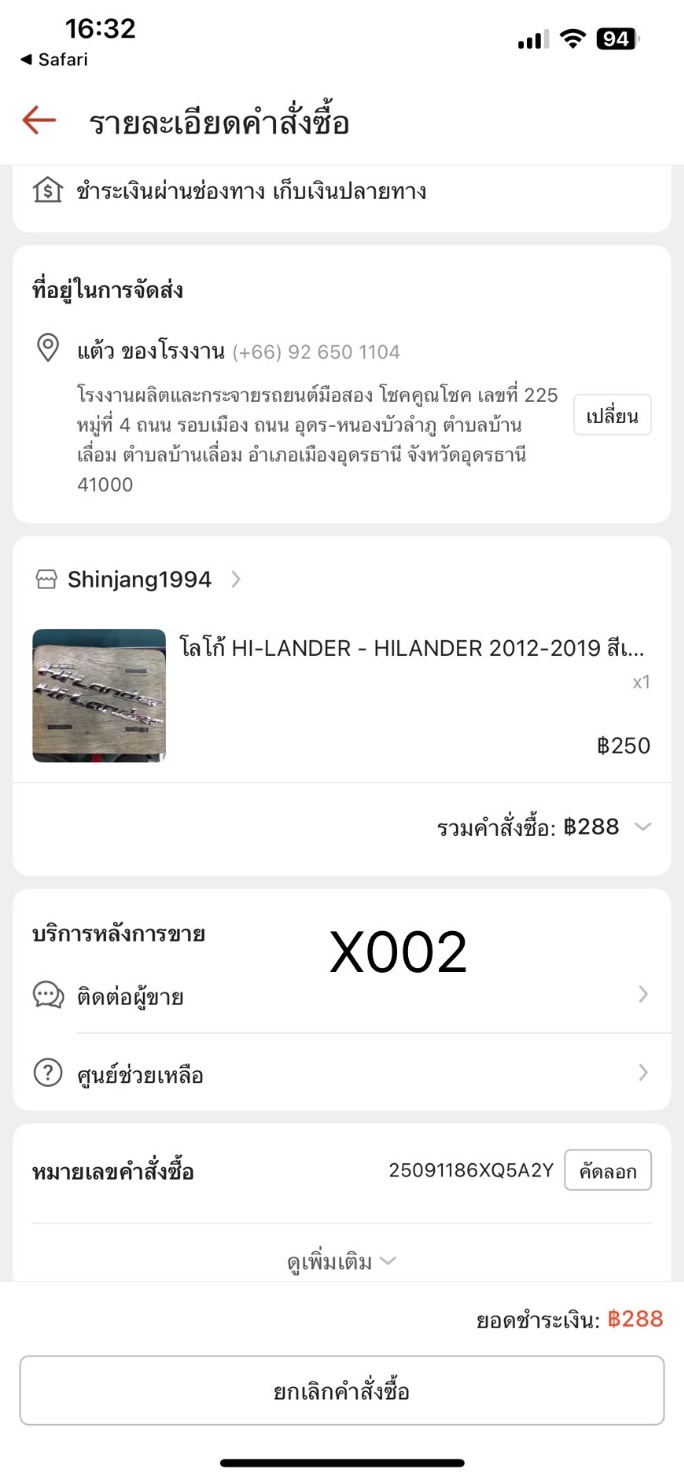Open ติดต่อผู้ขาย to contact the seller
Image resolution: width=684 pixels, height=1480 pixels.
(340, 996)
